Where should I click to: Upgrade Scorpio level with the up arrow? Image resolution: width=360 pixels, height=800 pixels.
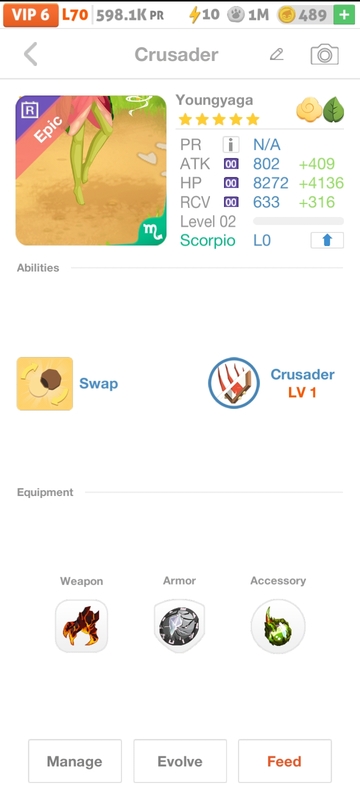pyautogui.click(x=327, y=240)
